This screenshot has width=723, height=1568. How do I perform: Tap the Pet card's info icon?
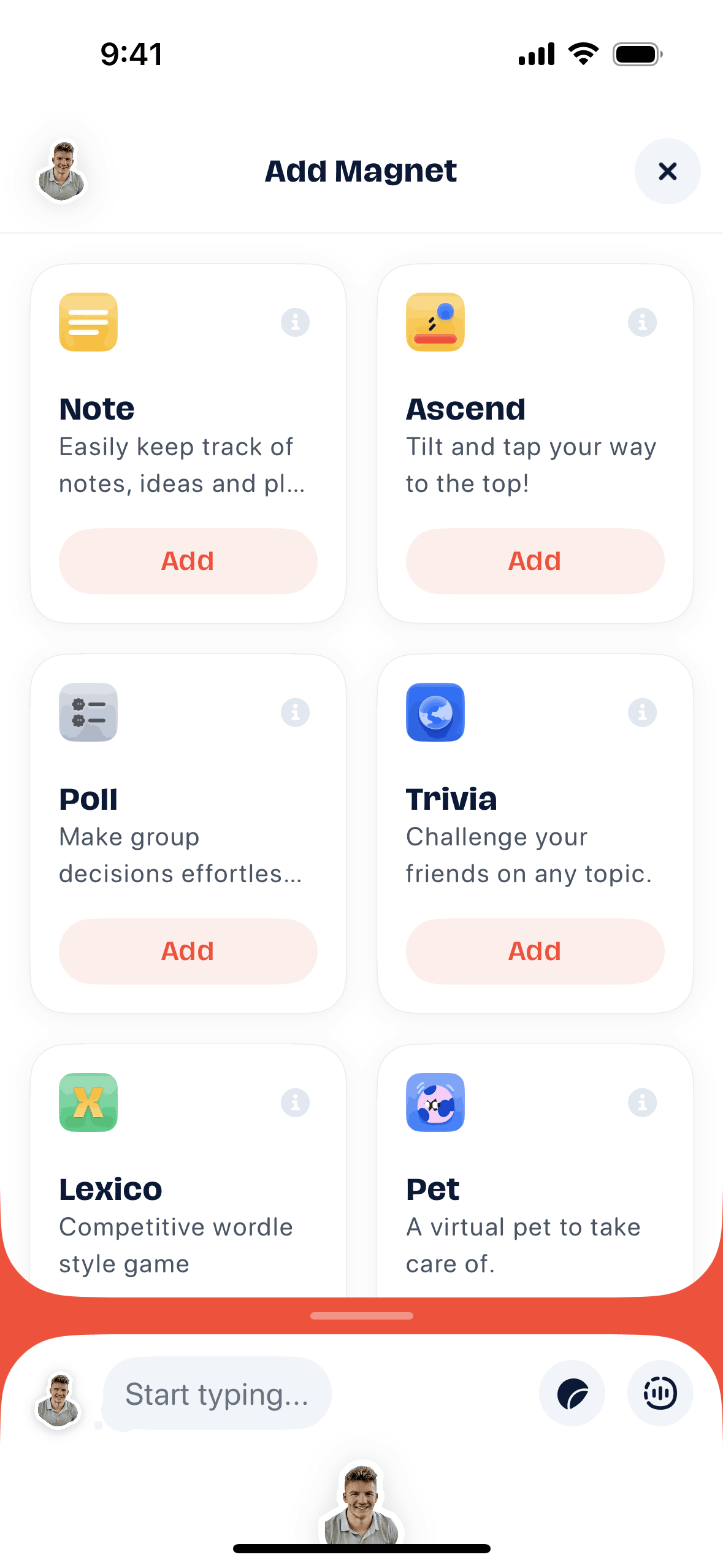tap(642, 1102)
